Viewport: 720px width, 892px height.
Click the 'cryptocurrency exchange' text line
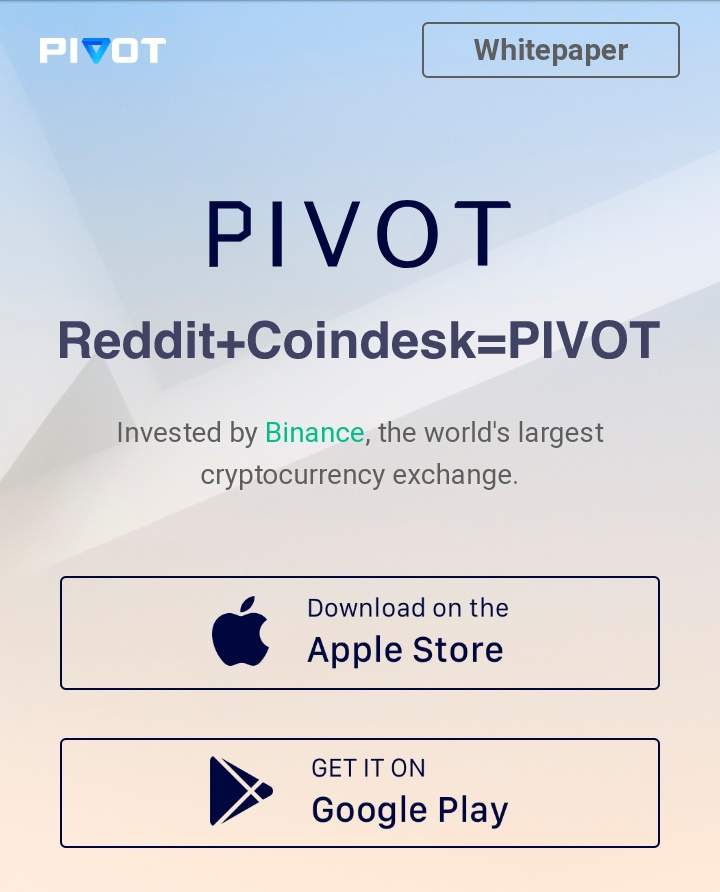[x=360, y=477]
